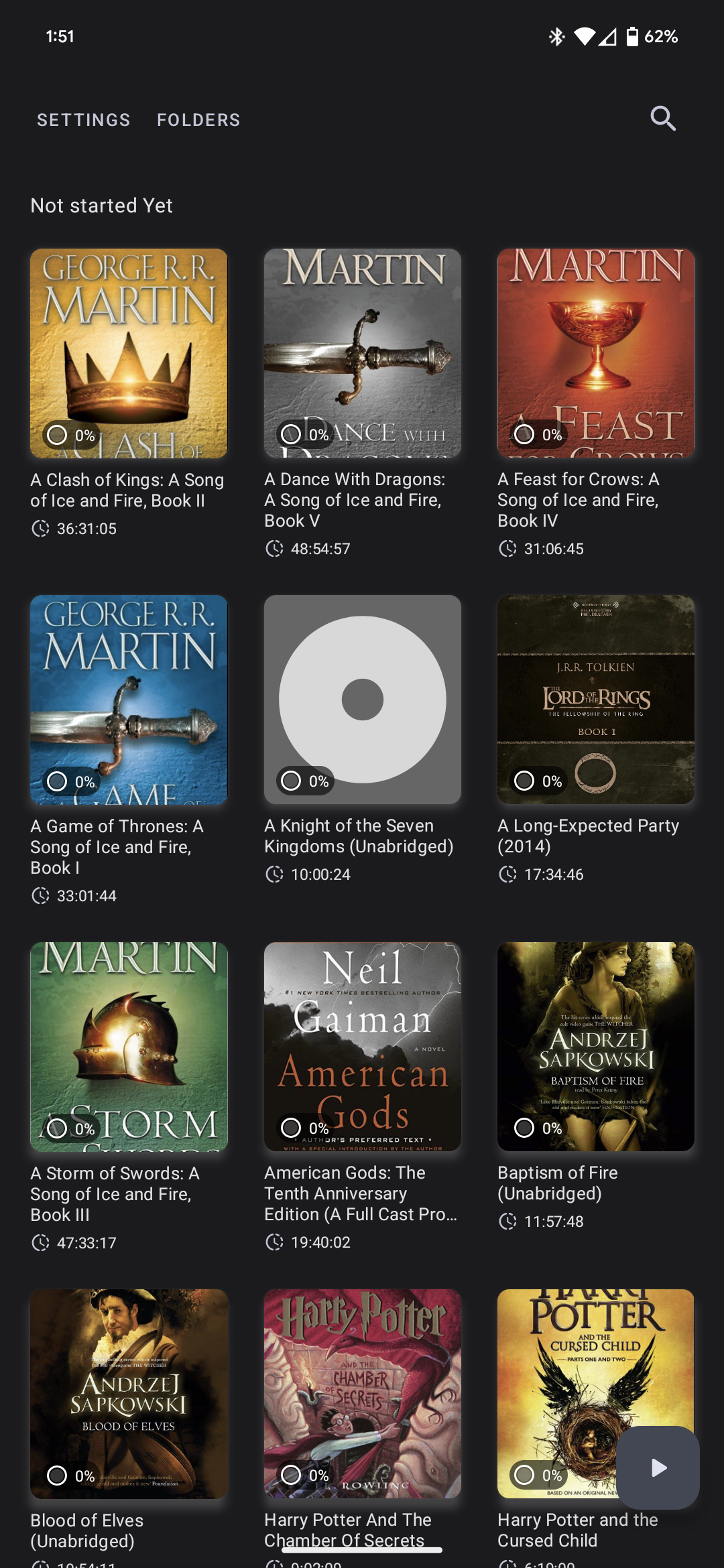
Task: Open A Knight of the Seven Kingdoms
Action: [x=362, y=700]
